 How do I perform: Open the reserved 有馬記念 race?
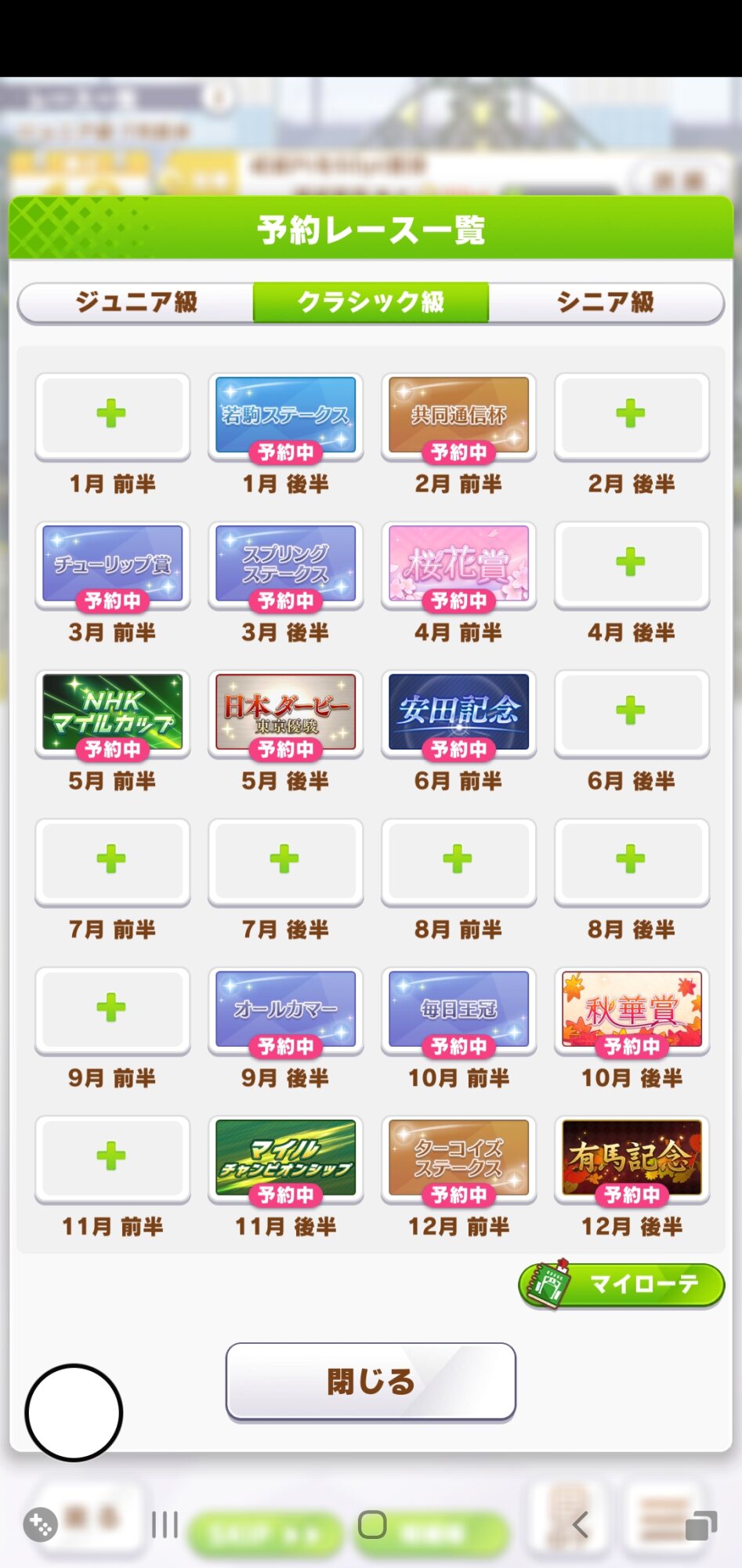point(632,1159)
